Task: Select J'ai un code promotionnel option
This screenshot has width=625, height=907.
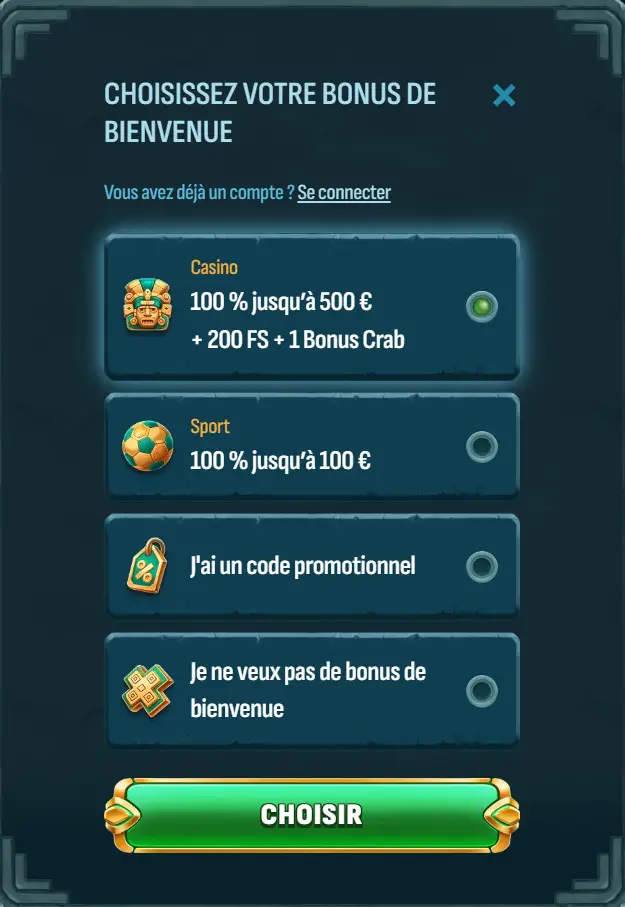Action: coord(481,567)
